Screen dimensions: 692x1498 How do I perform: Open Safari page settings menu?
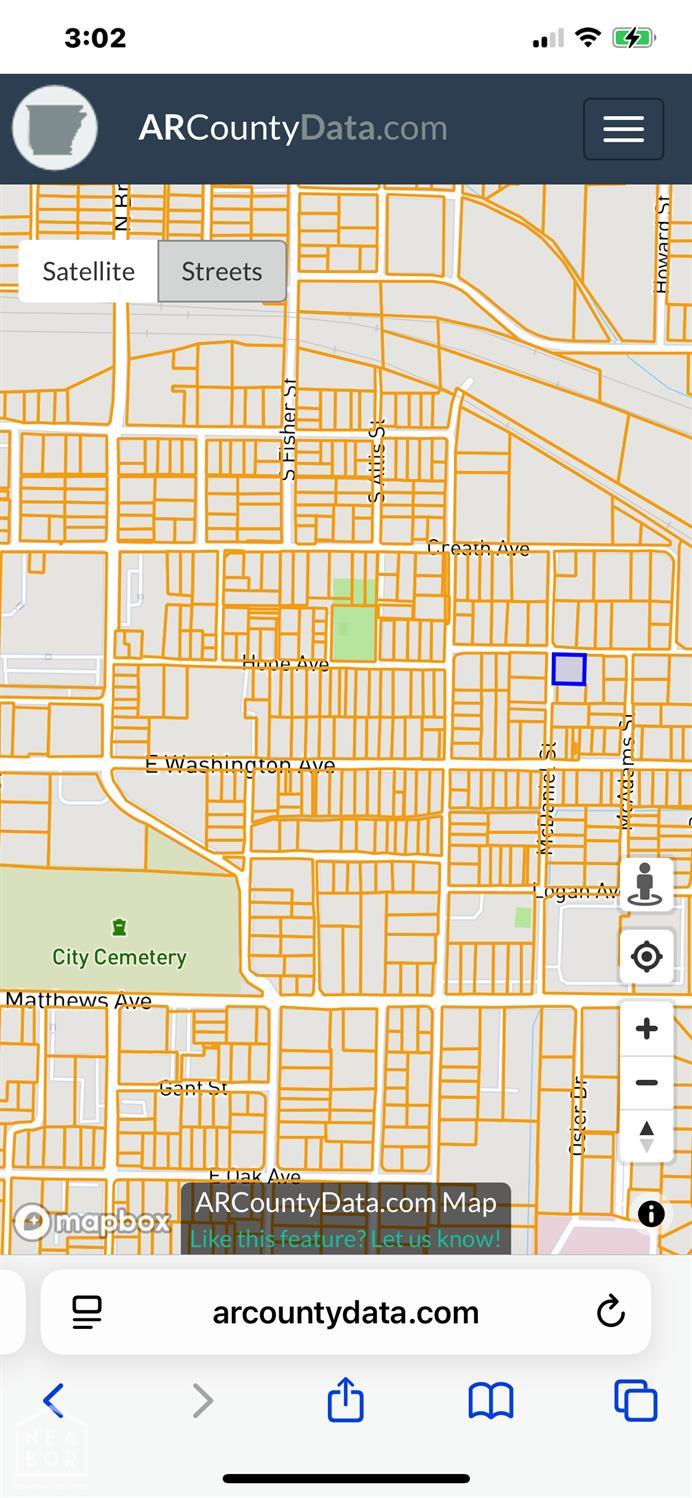(87, 1311)
